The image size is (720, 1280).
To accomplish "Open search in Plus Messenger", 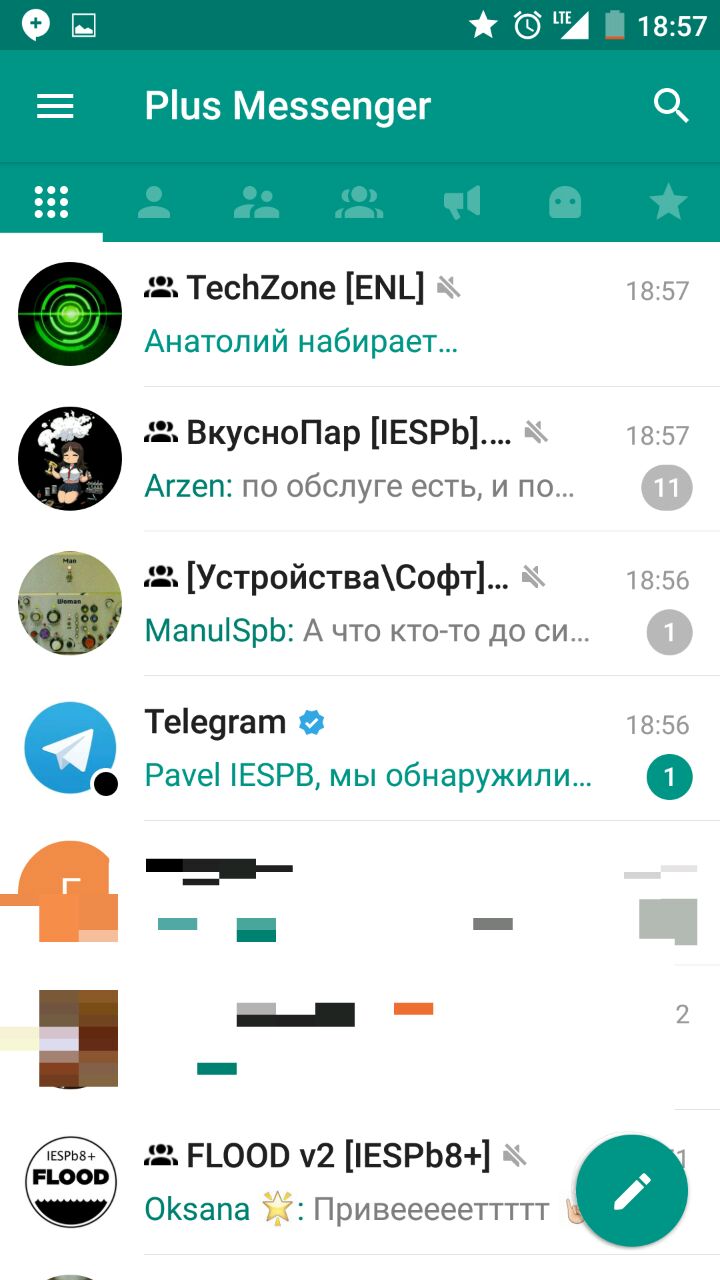I will point(671,106).
